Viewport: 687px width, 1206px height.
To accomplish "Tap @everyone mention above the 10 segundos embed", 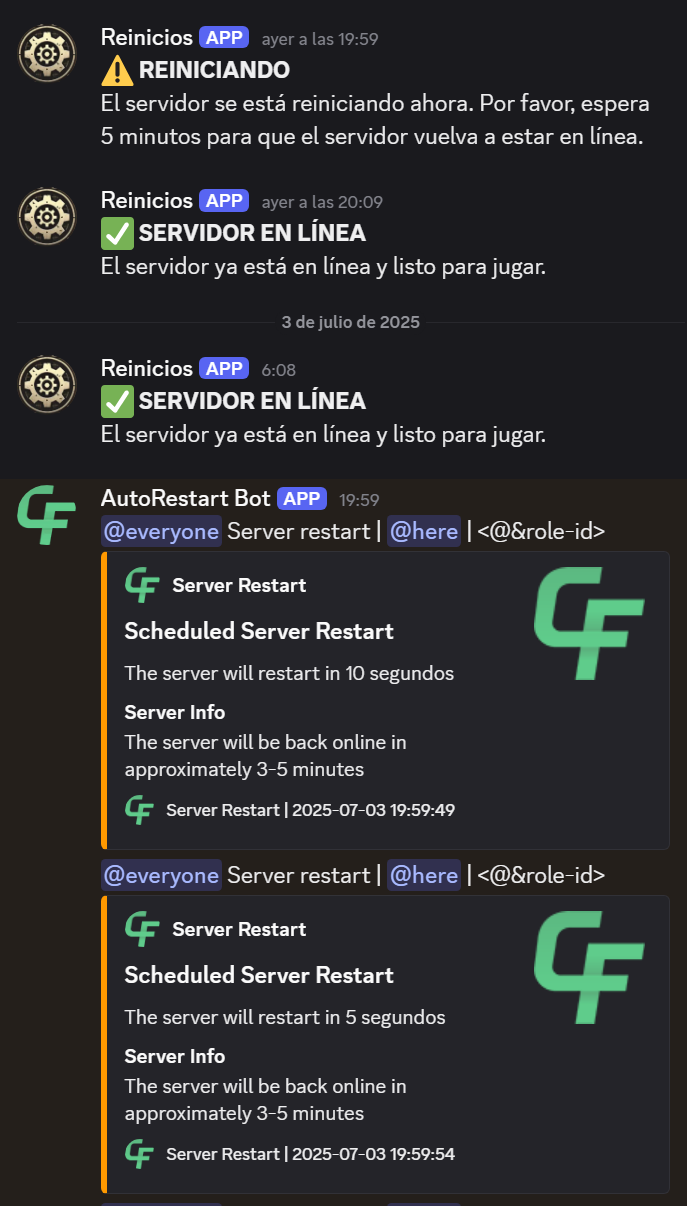I will click(161, 532).
